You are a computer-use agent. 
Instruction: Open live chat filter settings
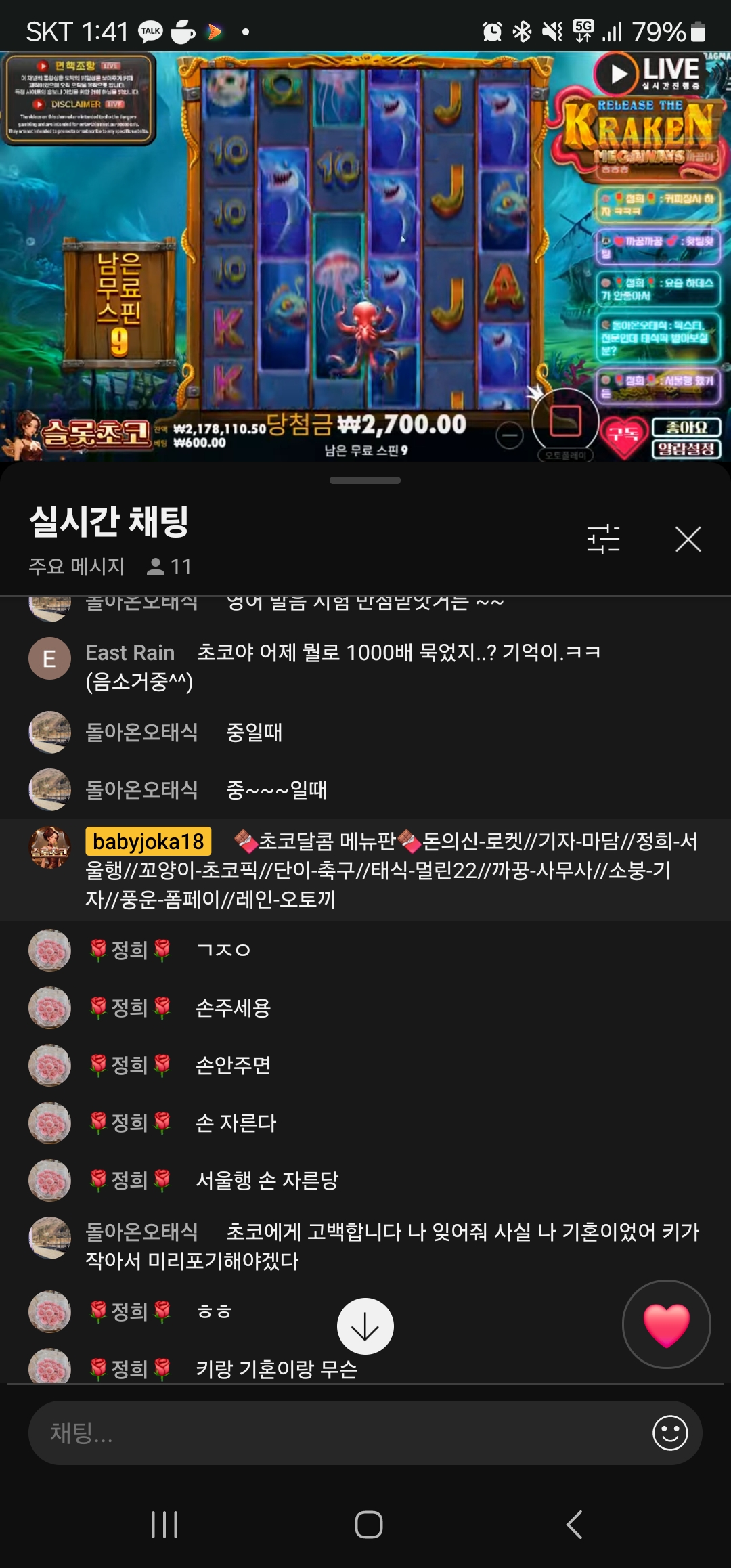tap(603, 539)
